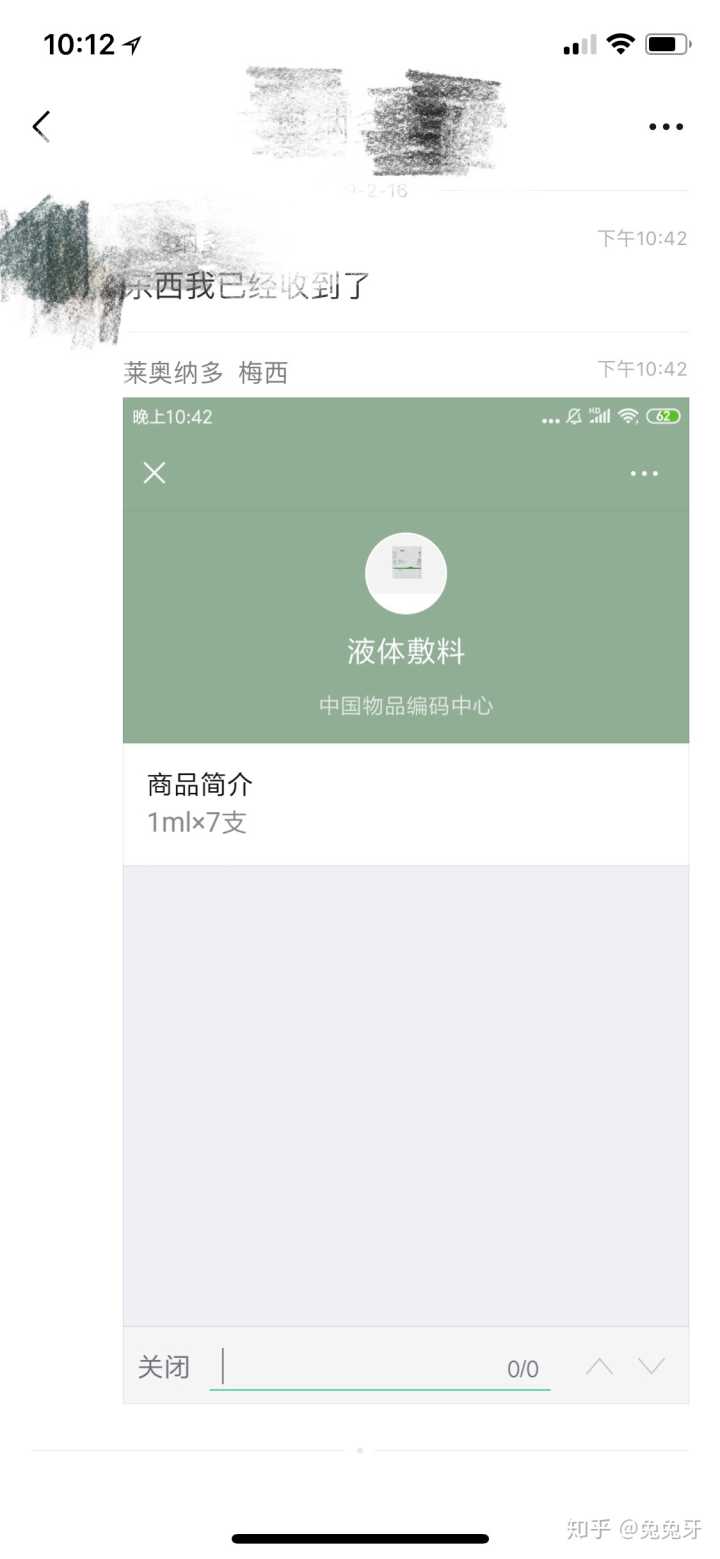Open the screenshot image sent by 莱奥纳多 梅西
The image size is (720, 1559).
(405, 898)
